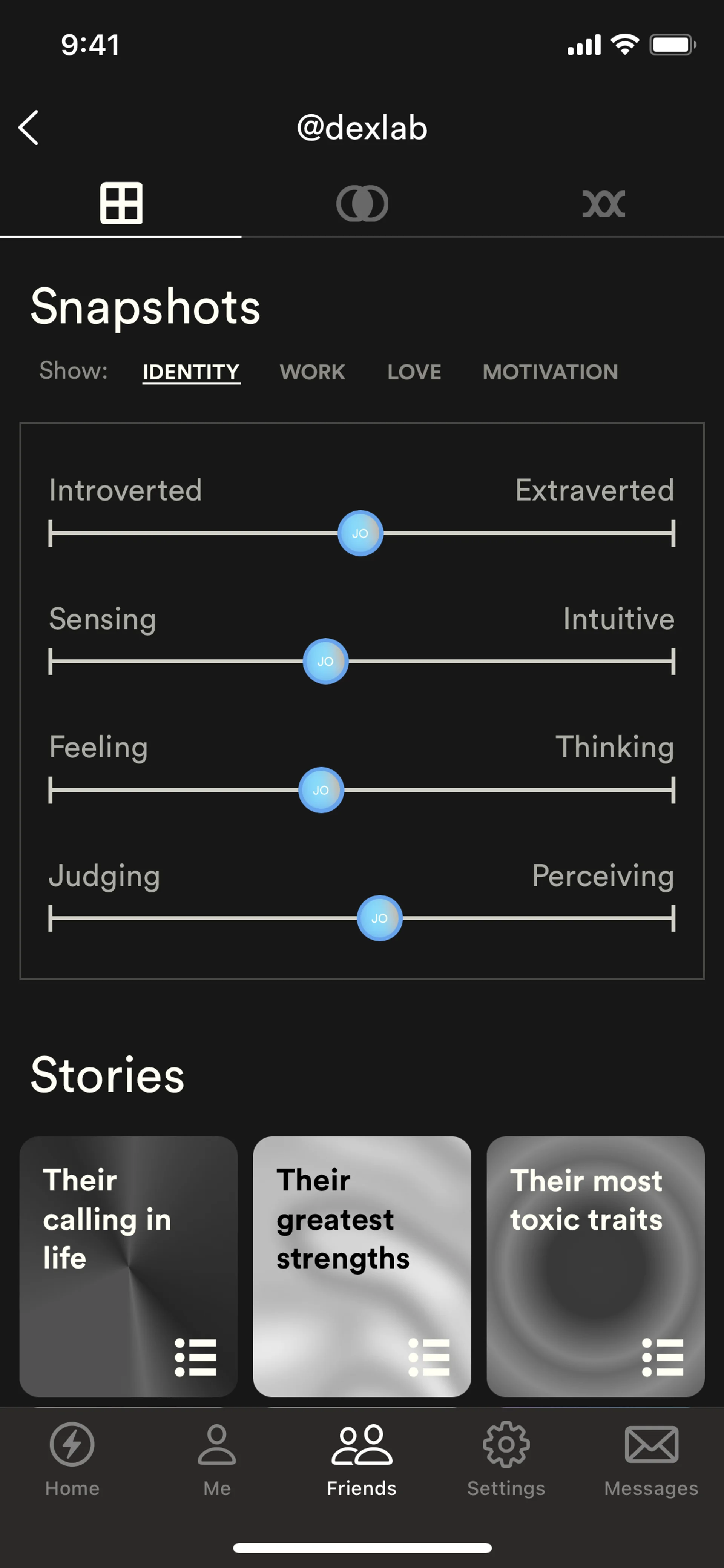Viewport: 724px width, 1568px height.
Task: Show Love snapshots
Action: point(414,372)
